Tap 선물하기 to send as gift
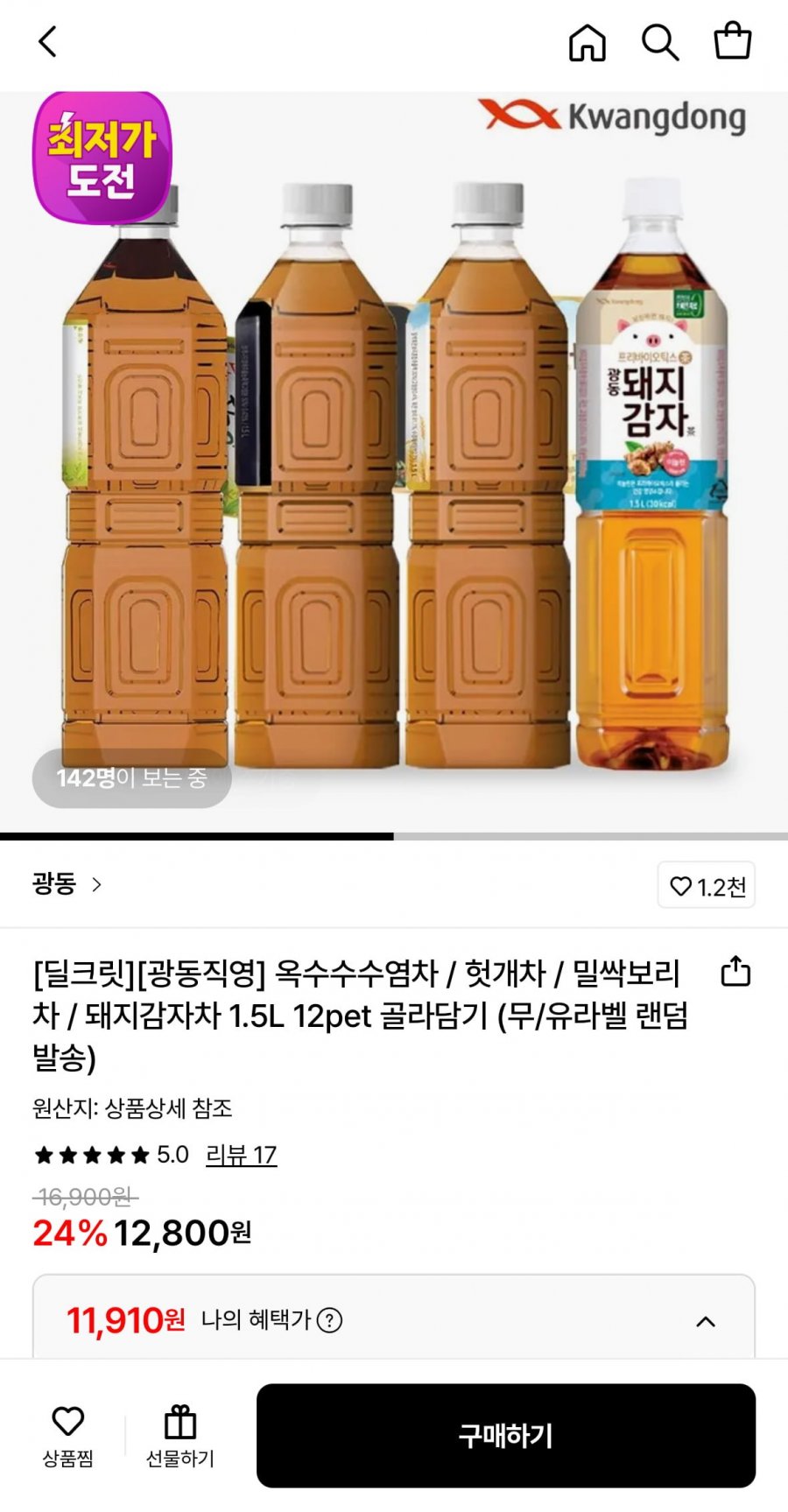 pyautogui.click(x=180, y=1436)
